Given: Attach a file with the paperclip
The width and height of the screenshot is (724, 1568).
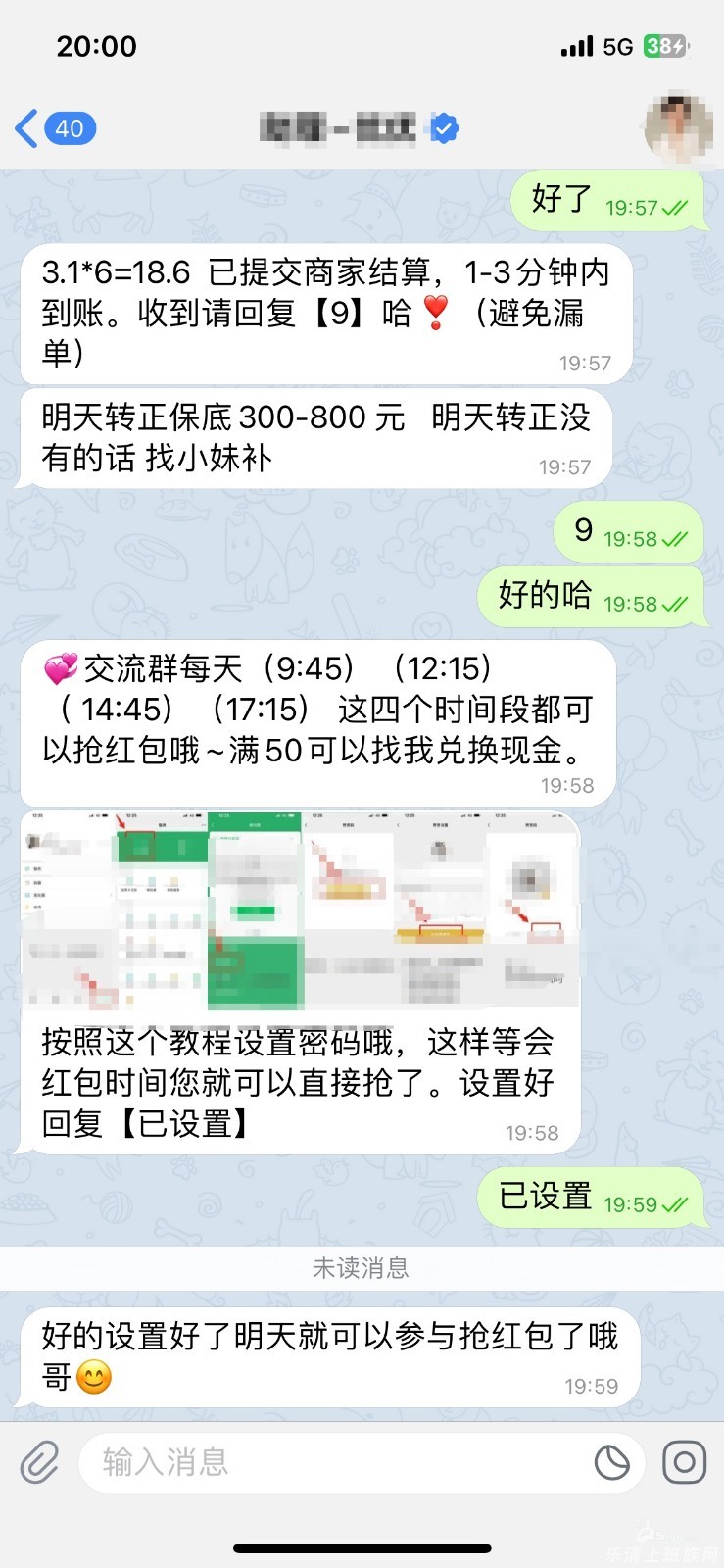Looking at the screenshot, I should coord(40,1463).
